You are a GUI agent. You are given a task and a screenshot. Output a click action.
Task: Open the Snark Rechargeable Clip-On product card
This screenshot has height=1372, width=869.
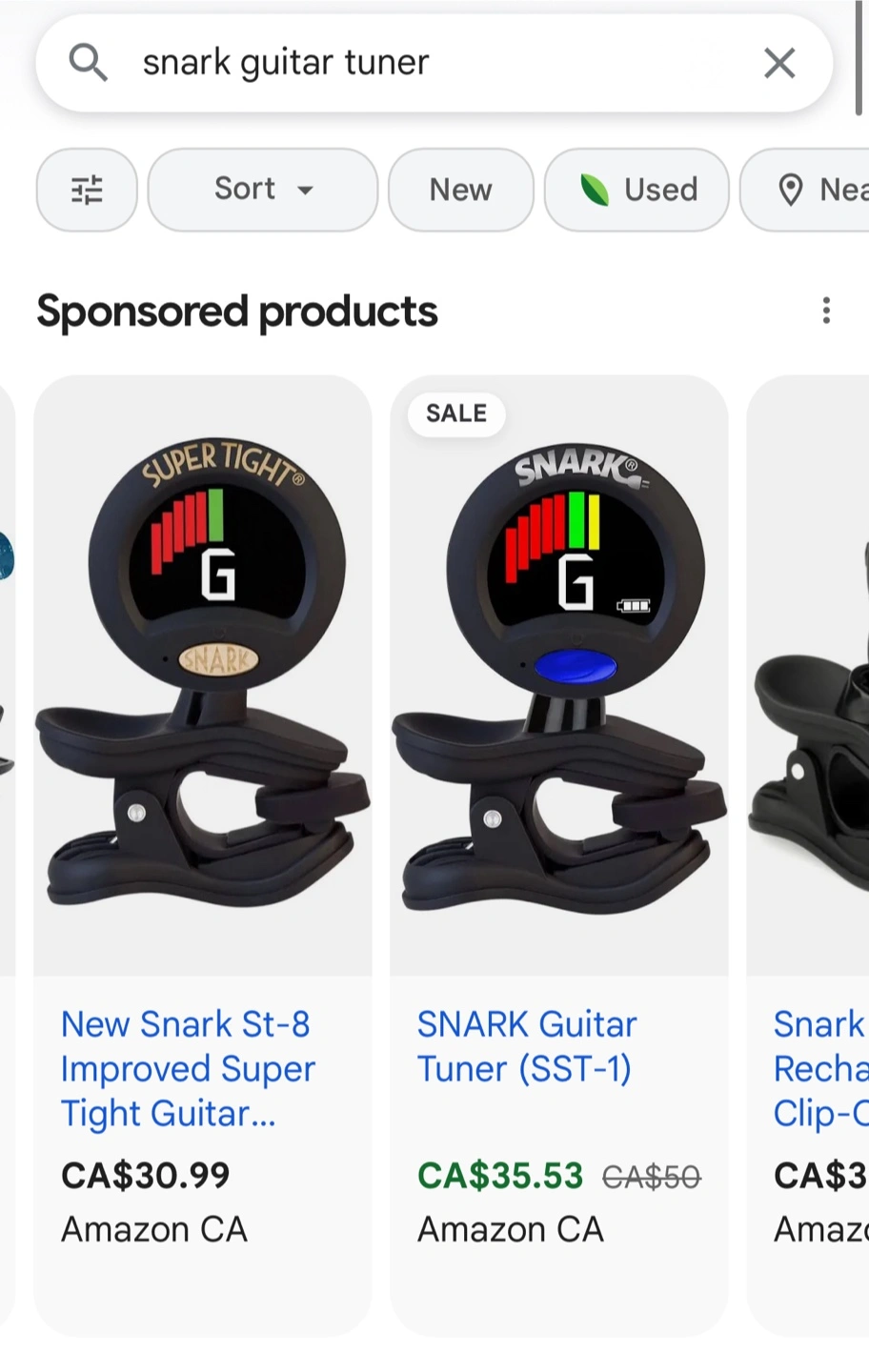[808, 856]
